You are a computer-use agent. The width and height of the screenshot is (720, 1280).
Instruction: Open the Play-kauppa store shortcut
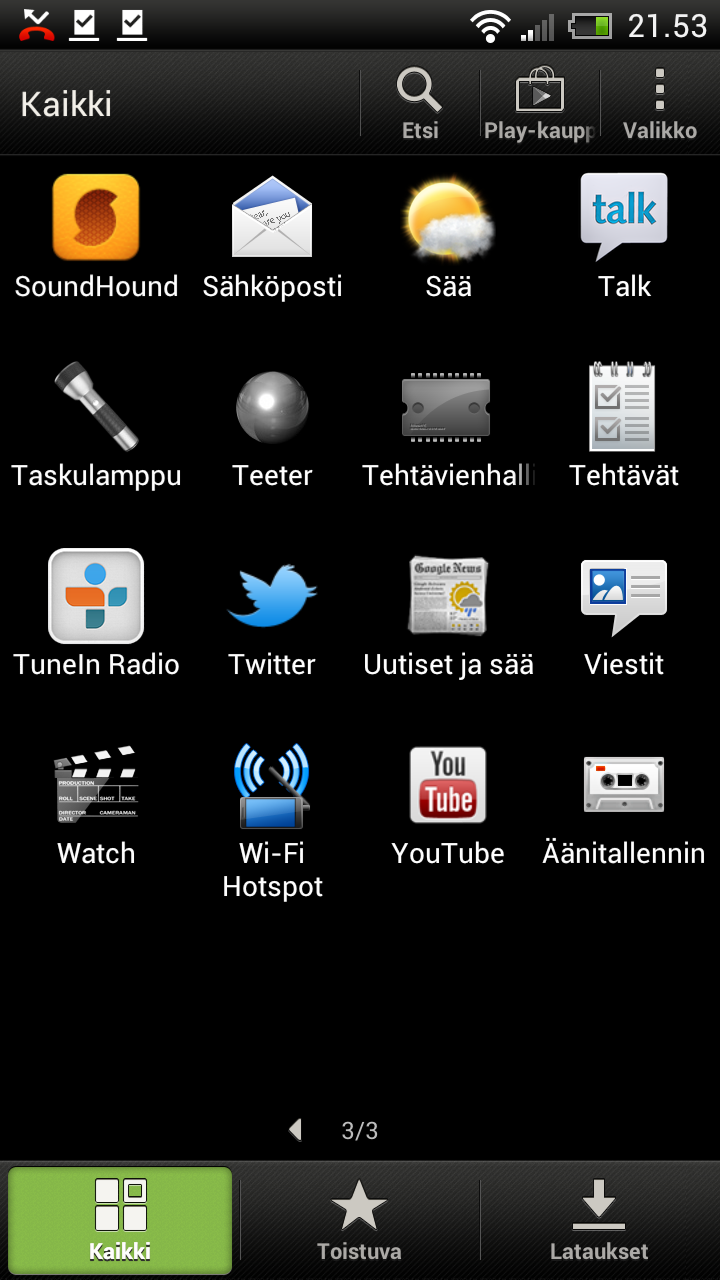pyautogui.click(x=539, y=104)
